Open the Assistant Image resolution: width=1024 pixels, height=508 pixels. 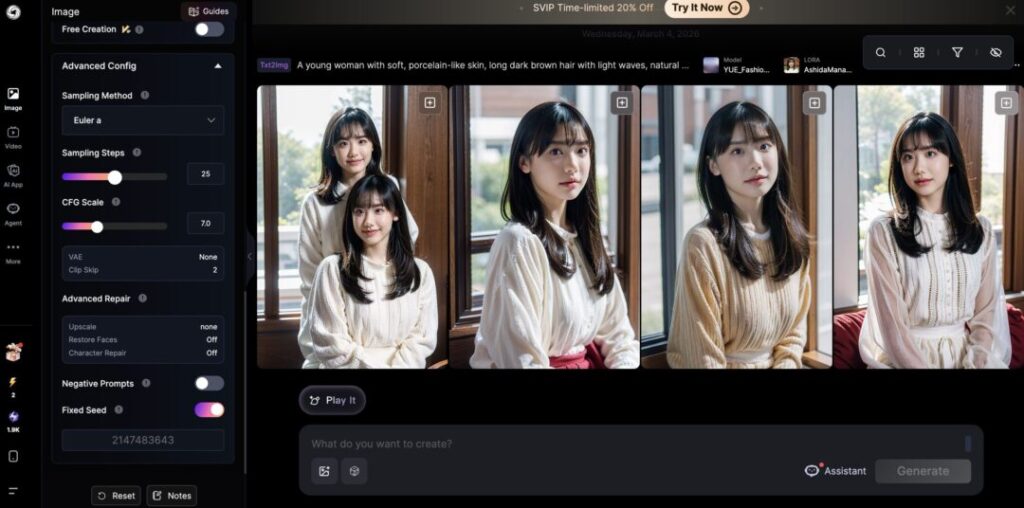point(836,471)
